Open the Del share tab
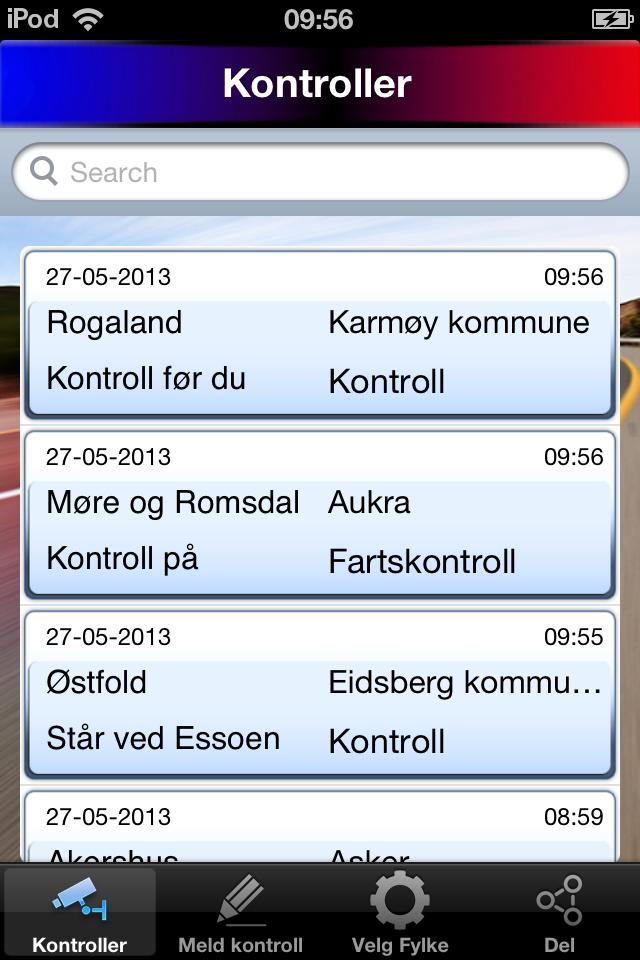The height and width of the screenshot is (960, 640). pyautogui.click(x=559, y=912)
